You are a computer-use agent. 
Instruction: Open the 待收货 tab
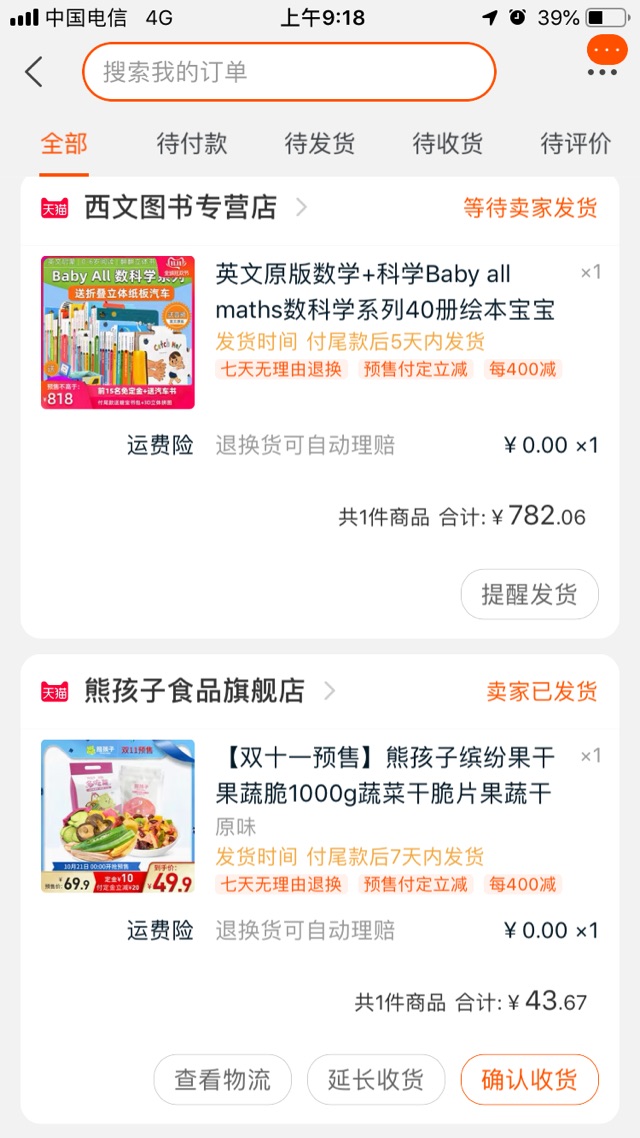pyautogui.click(x=447, y=143)
